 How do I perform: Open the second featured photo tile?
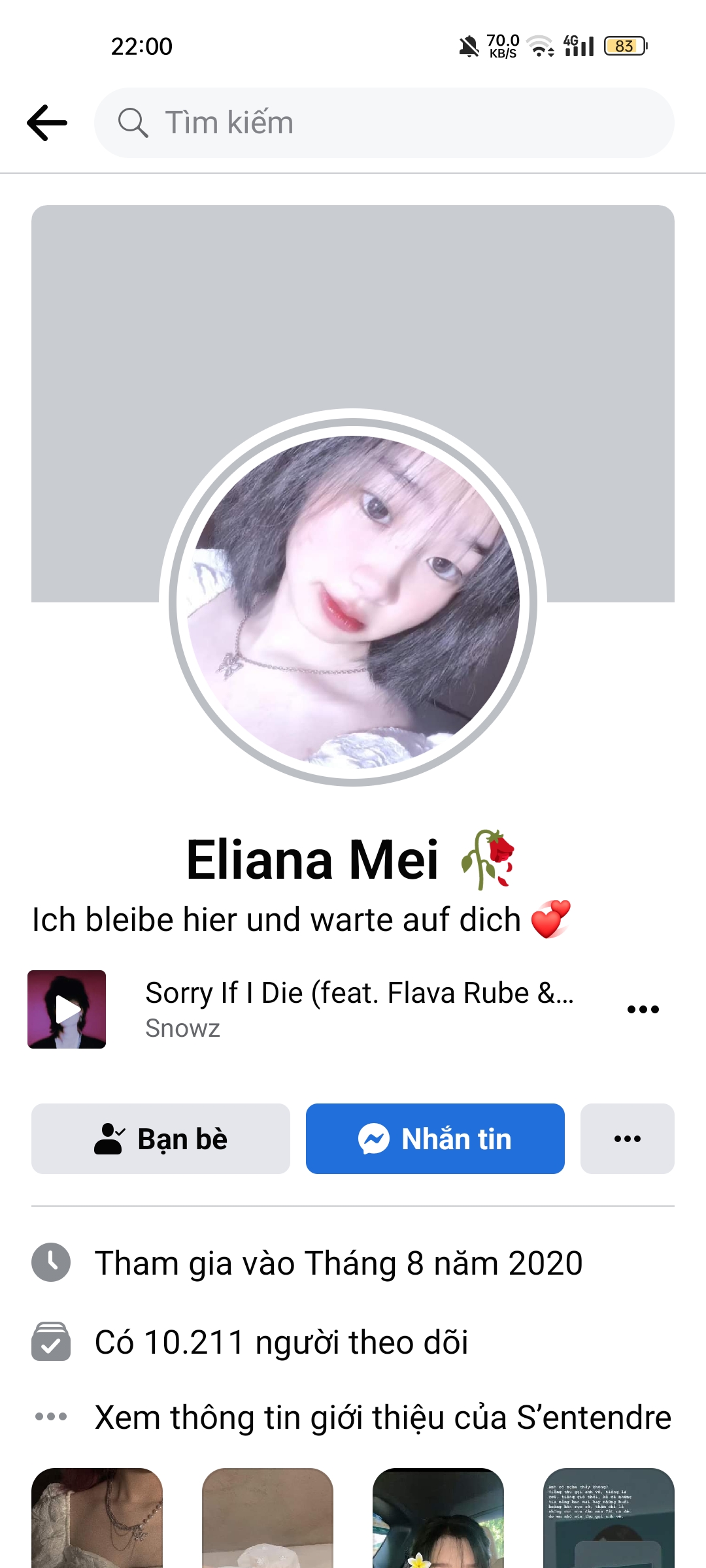pos(267,1519)
